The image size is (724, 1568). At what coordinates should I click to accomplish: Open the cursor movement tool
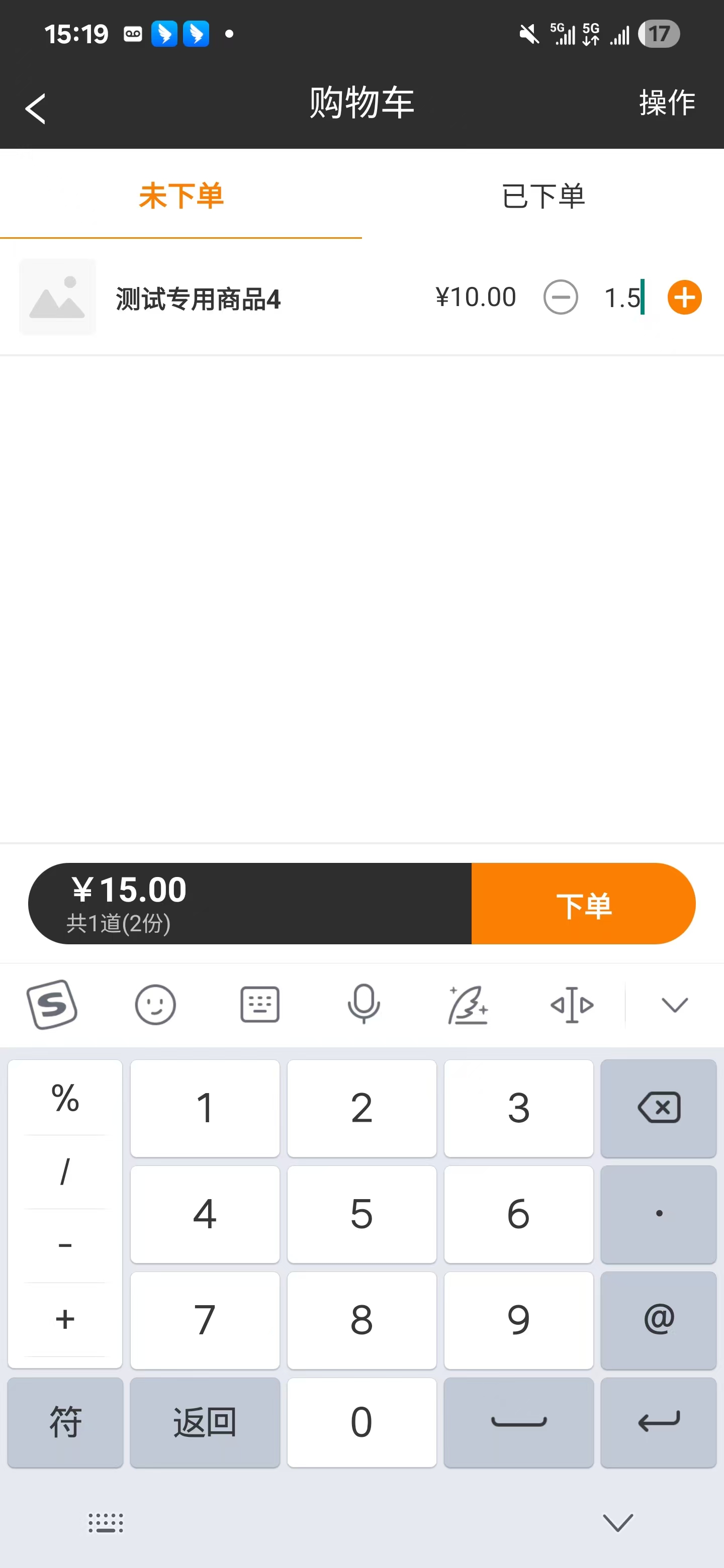click(572, 1004)
